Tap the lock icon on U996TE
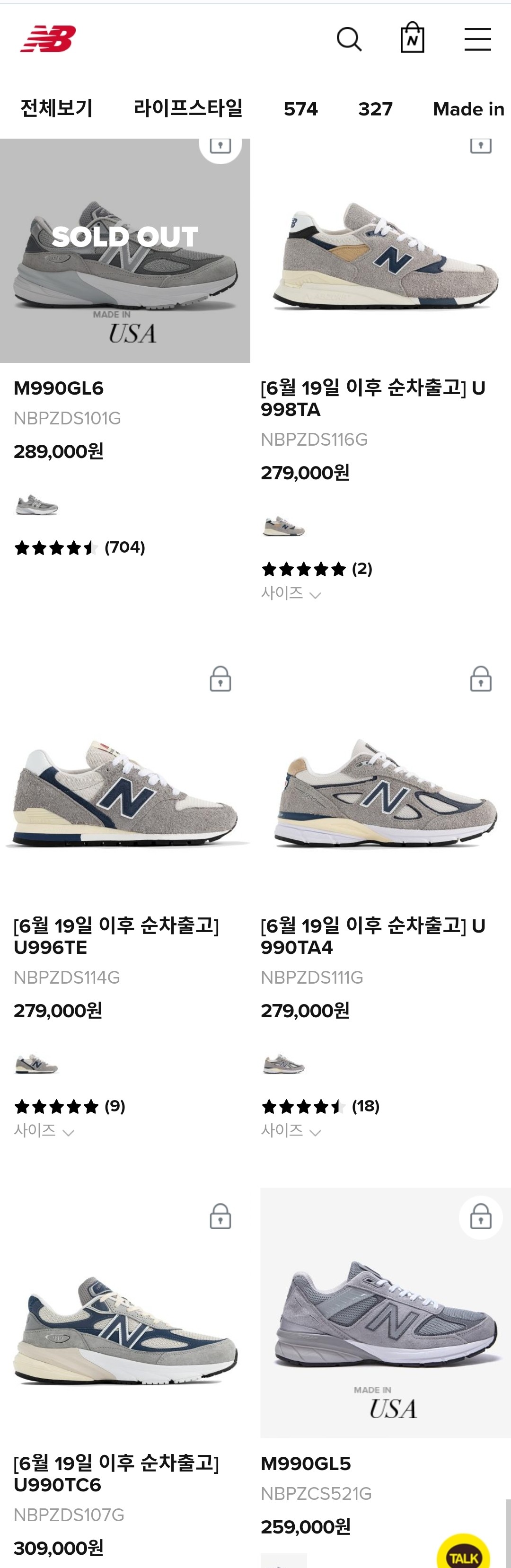Image resolution: width=511 pixels, height=1568 pixels. 220,678
